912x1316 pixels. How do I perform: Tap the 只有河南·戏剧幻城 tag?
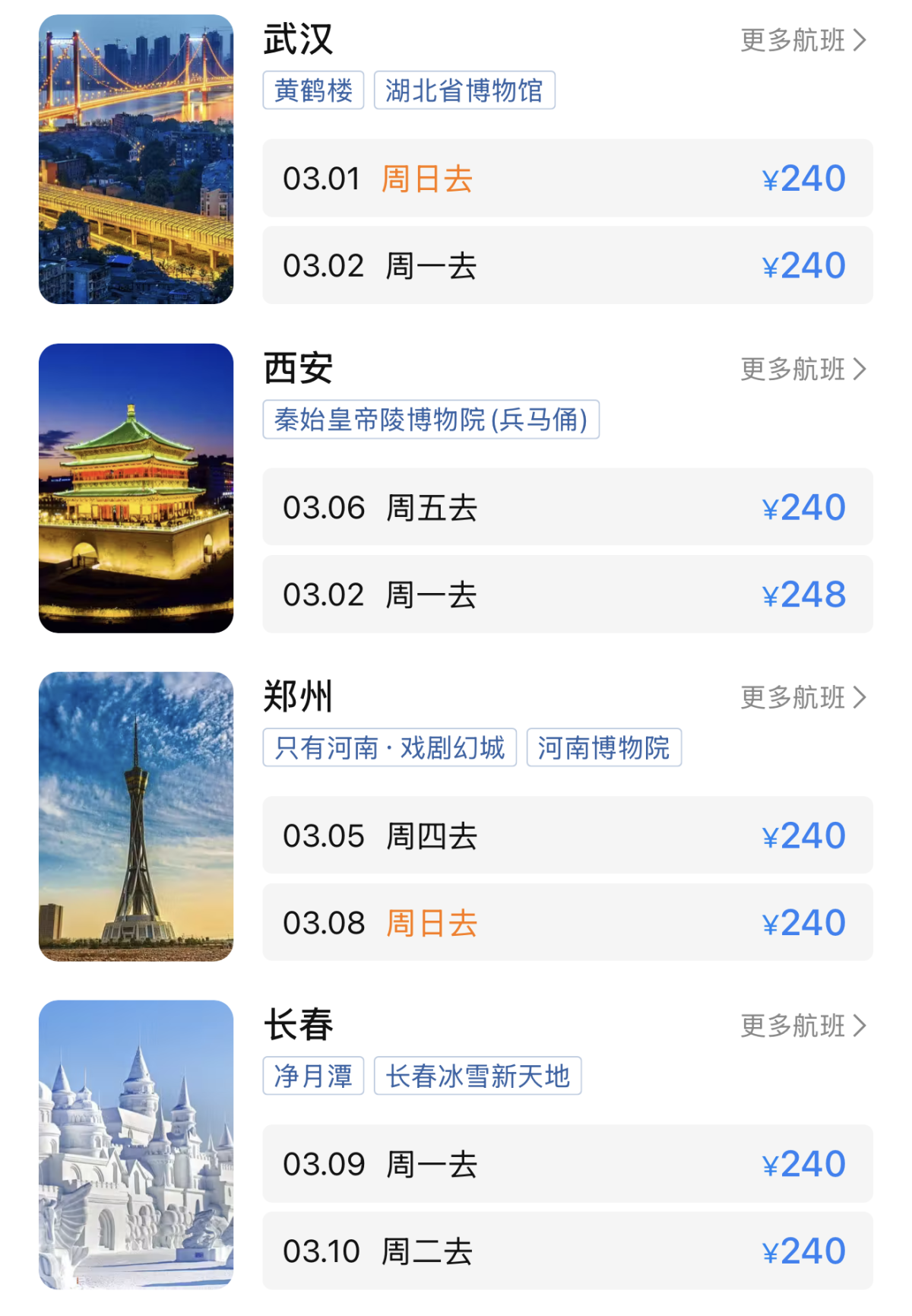[x=389, y=748]
